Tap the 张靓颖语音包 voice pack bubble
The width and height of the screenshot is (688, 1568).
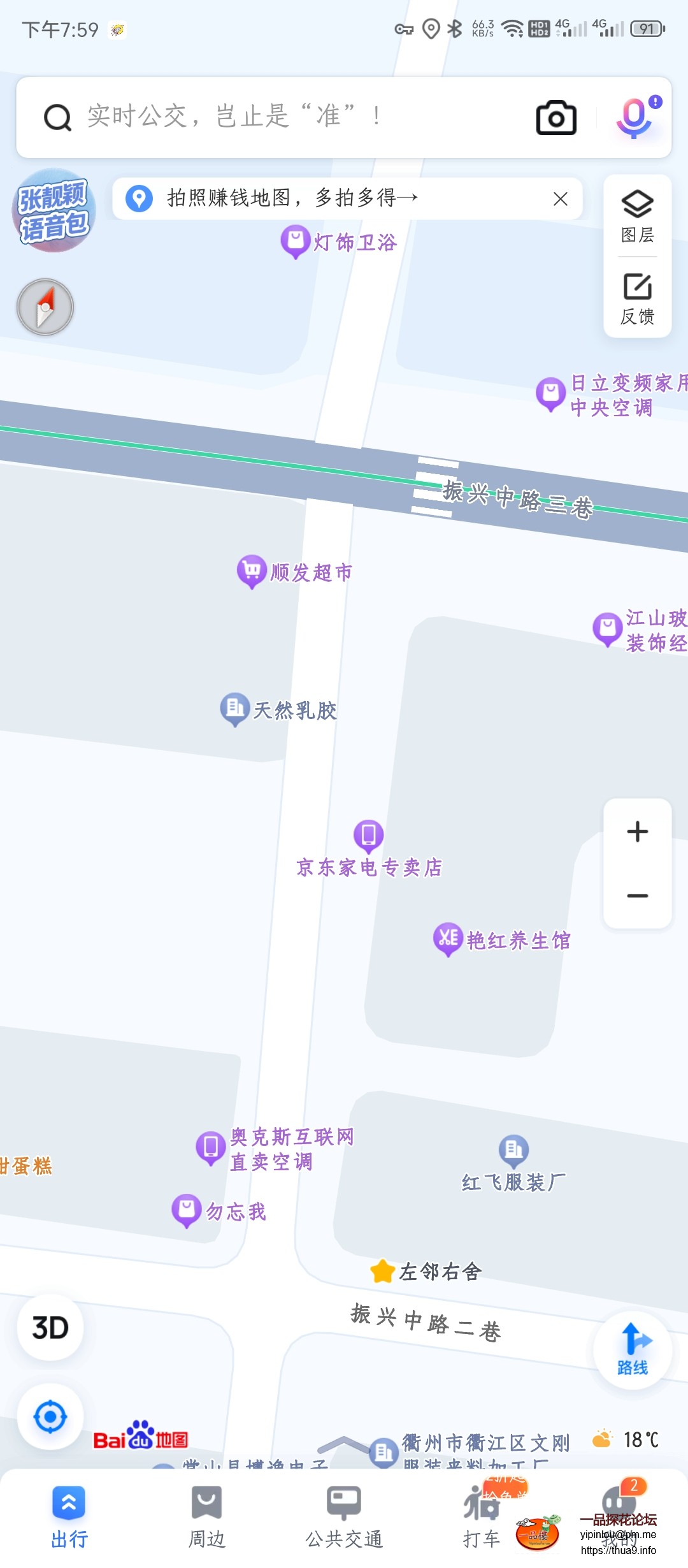coord(53,210)
